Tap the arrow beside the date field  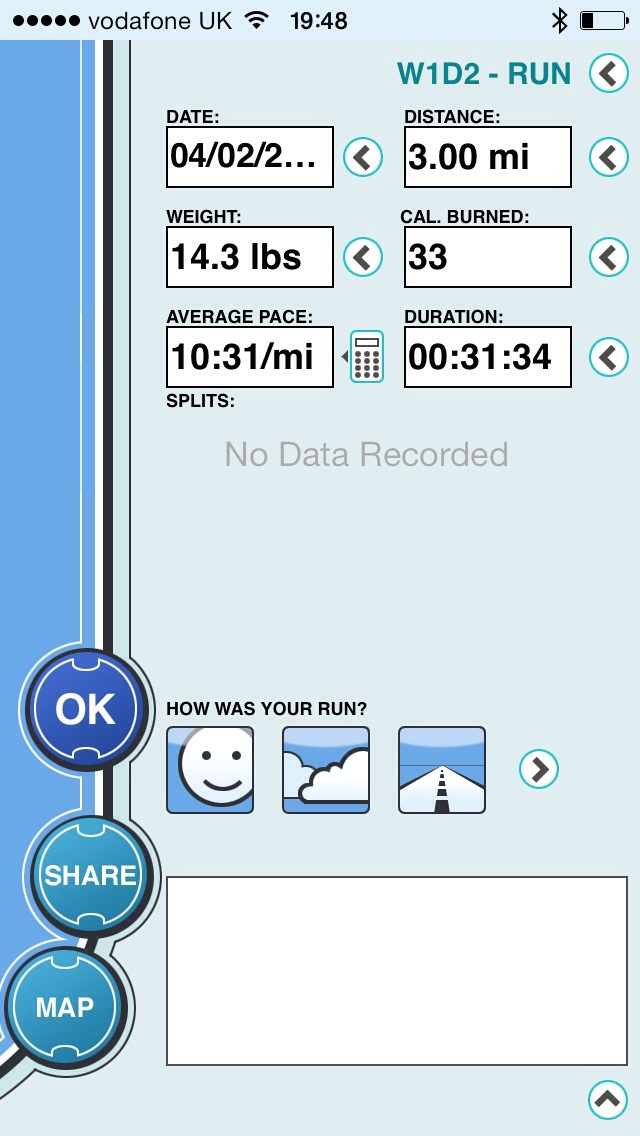[x=363, y=157]
